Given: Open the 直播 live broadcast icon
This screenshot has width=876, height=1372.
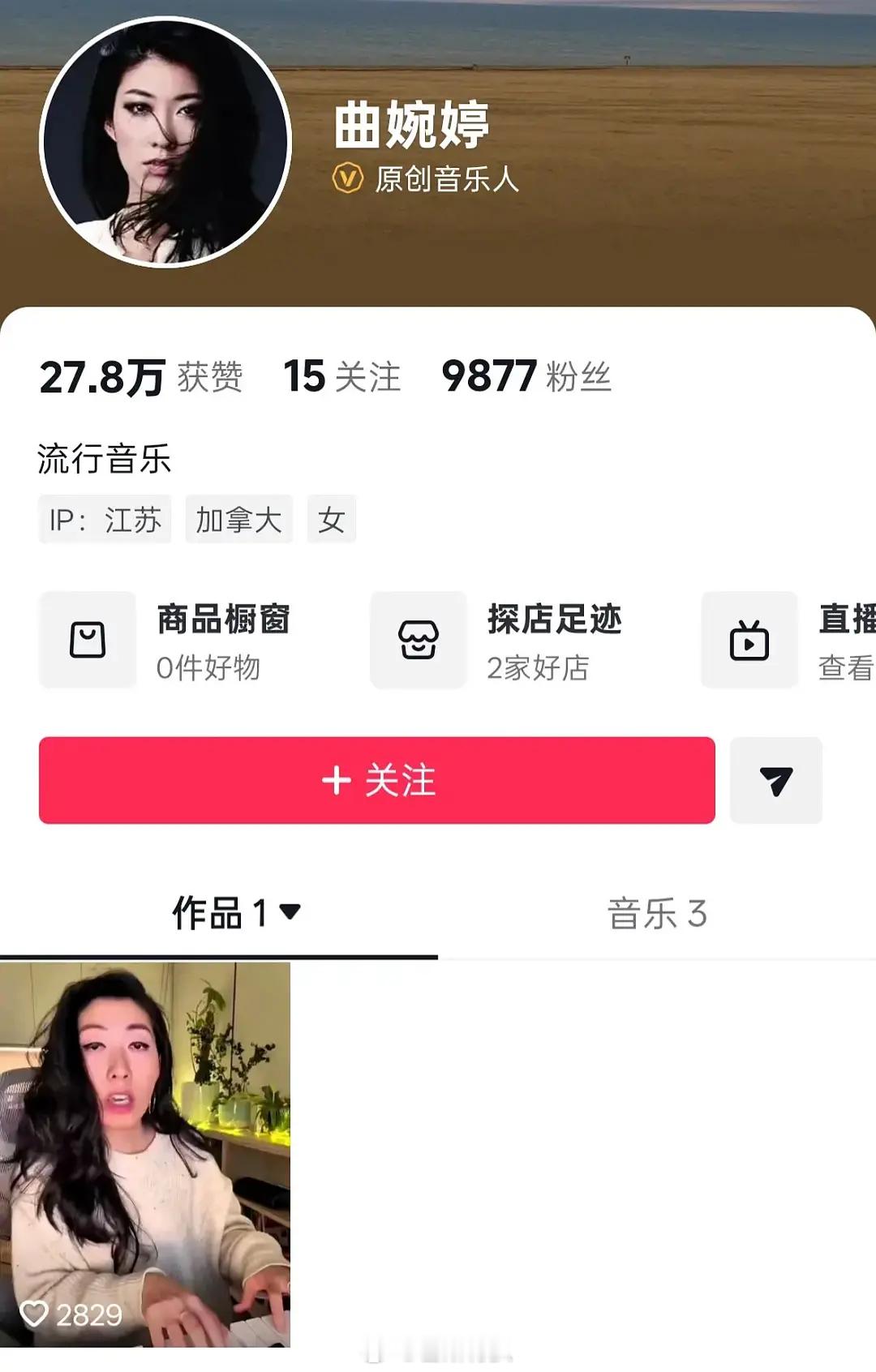Looking at the screenshot, I should point(748,640).
